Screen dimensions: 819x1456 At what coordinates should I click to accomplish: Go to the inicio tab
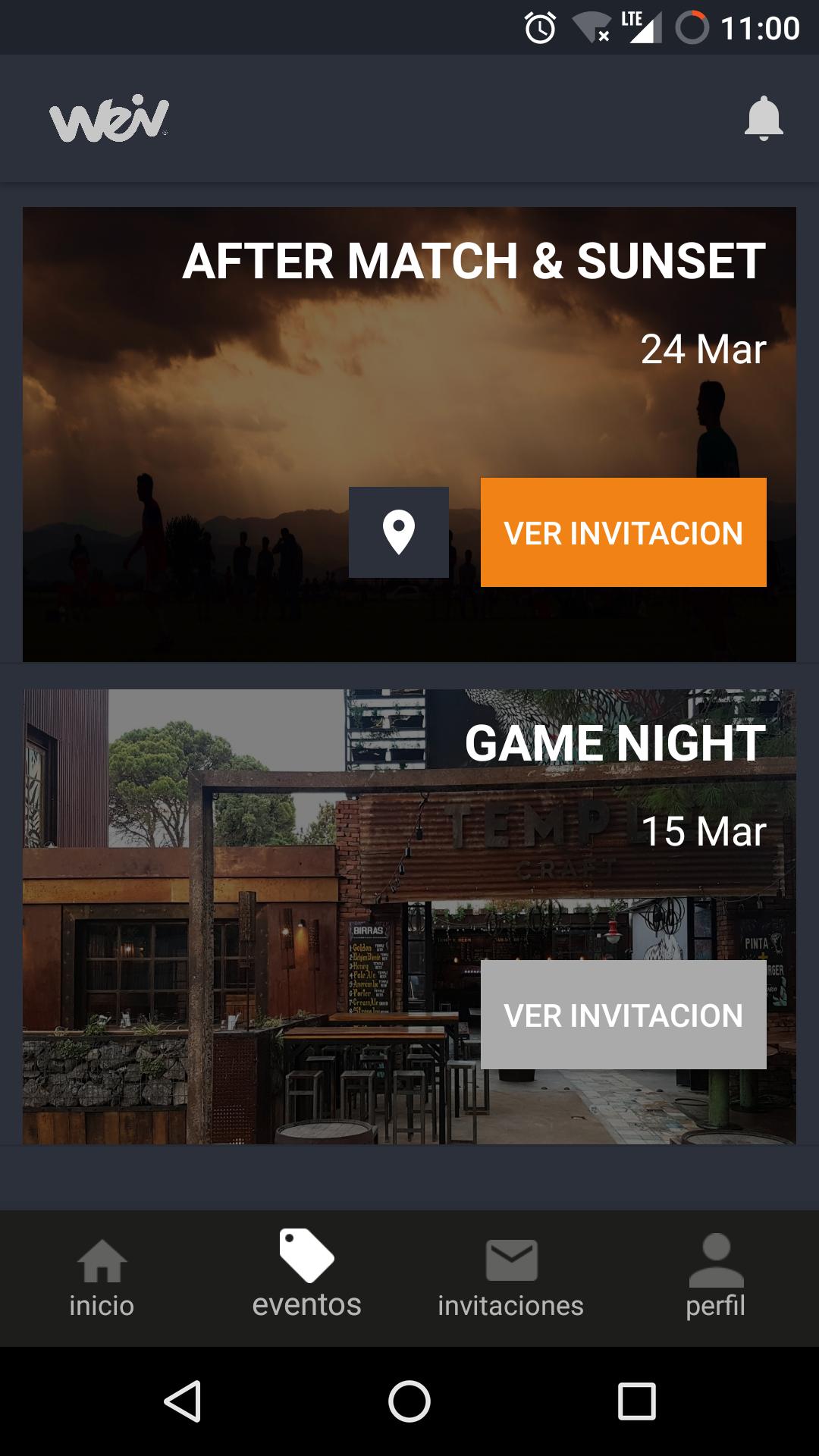(102, 1278)
